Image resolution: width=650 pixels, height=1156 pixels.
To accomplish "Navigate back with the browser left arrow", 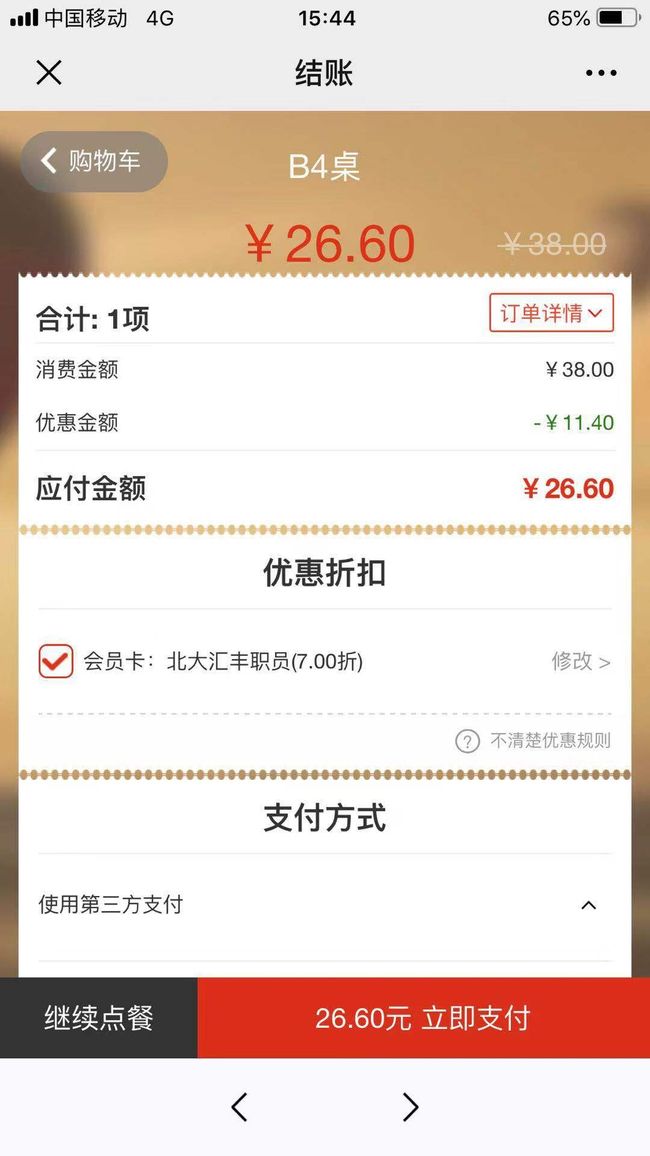I will point(239,1107).
